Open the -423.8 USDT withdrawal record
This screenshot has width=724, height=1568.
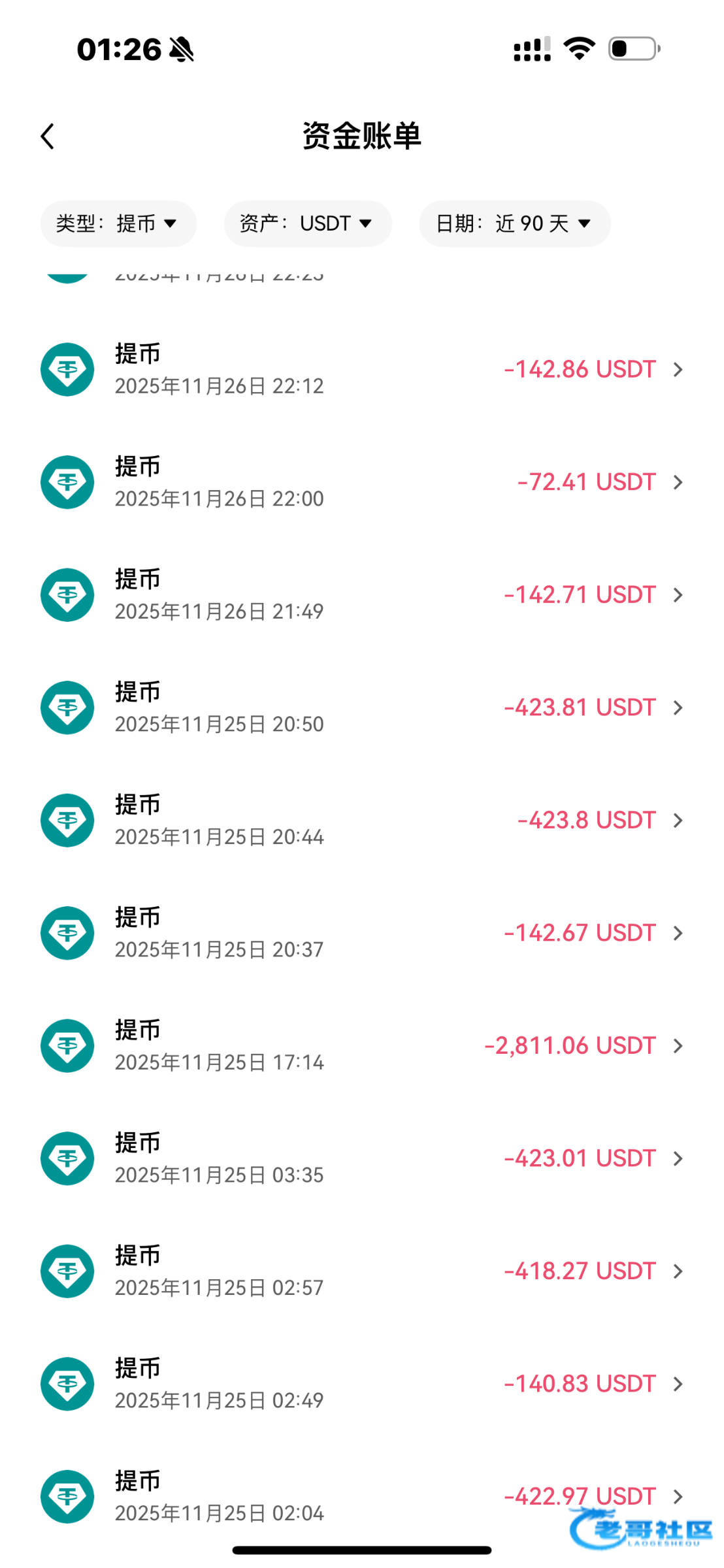[362, 821]
